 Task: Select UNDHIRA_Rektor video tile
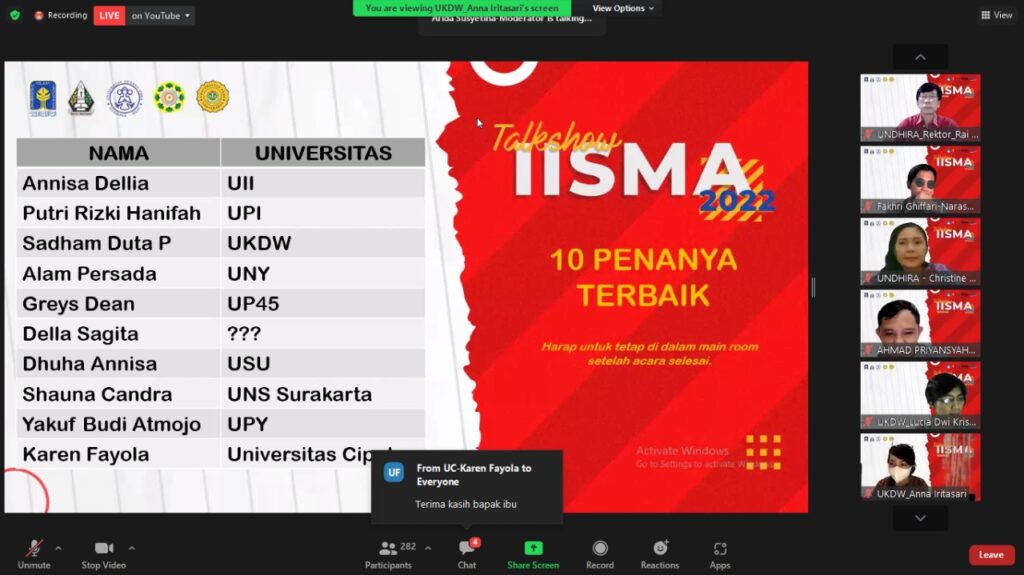point(920,107)
